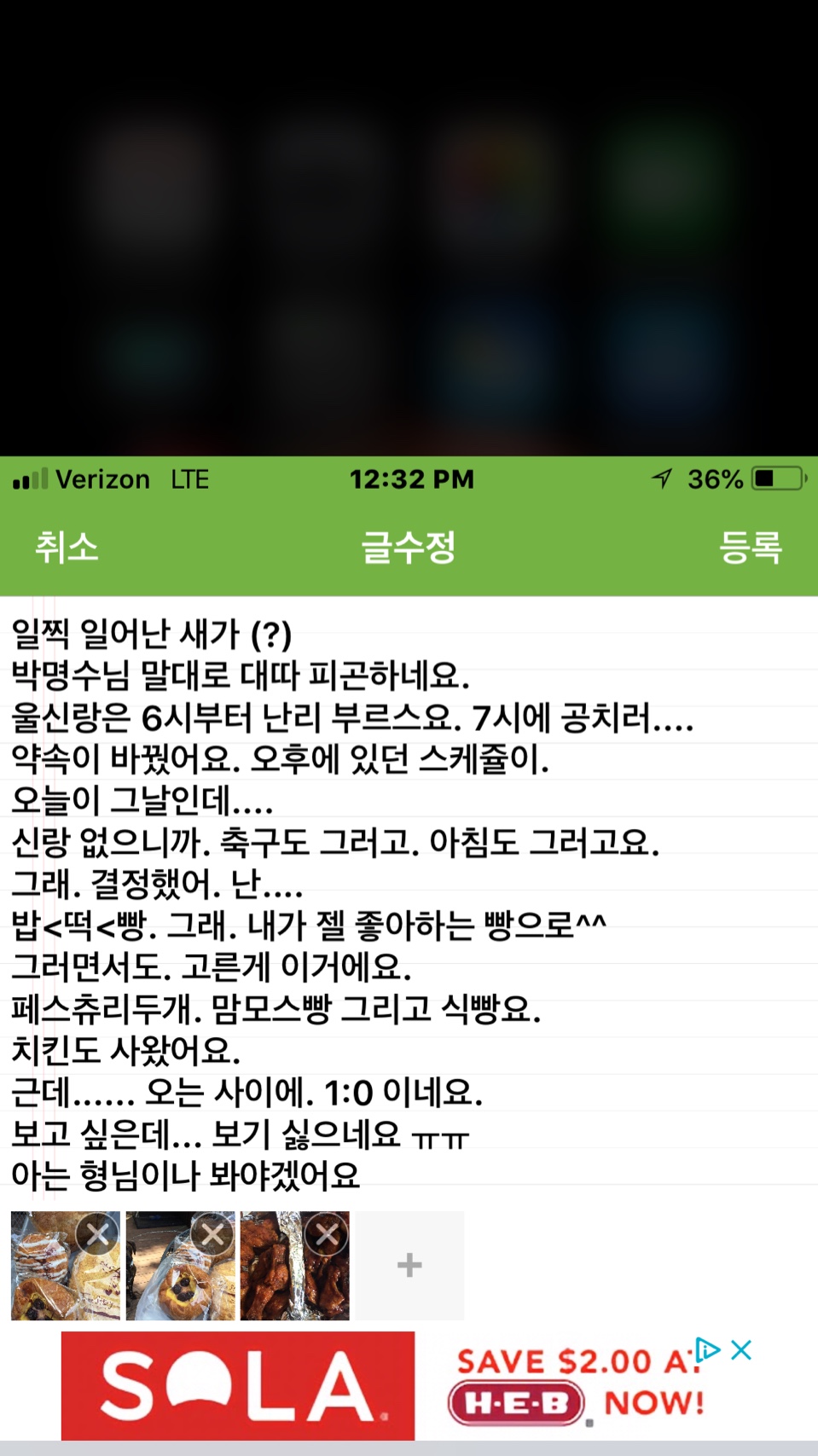
Task: Close the ad banner with the X
Action: tap(741, 1349)
